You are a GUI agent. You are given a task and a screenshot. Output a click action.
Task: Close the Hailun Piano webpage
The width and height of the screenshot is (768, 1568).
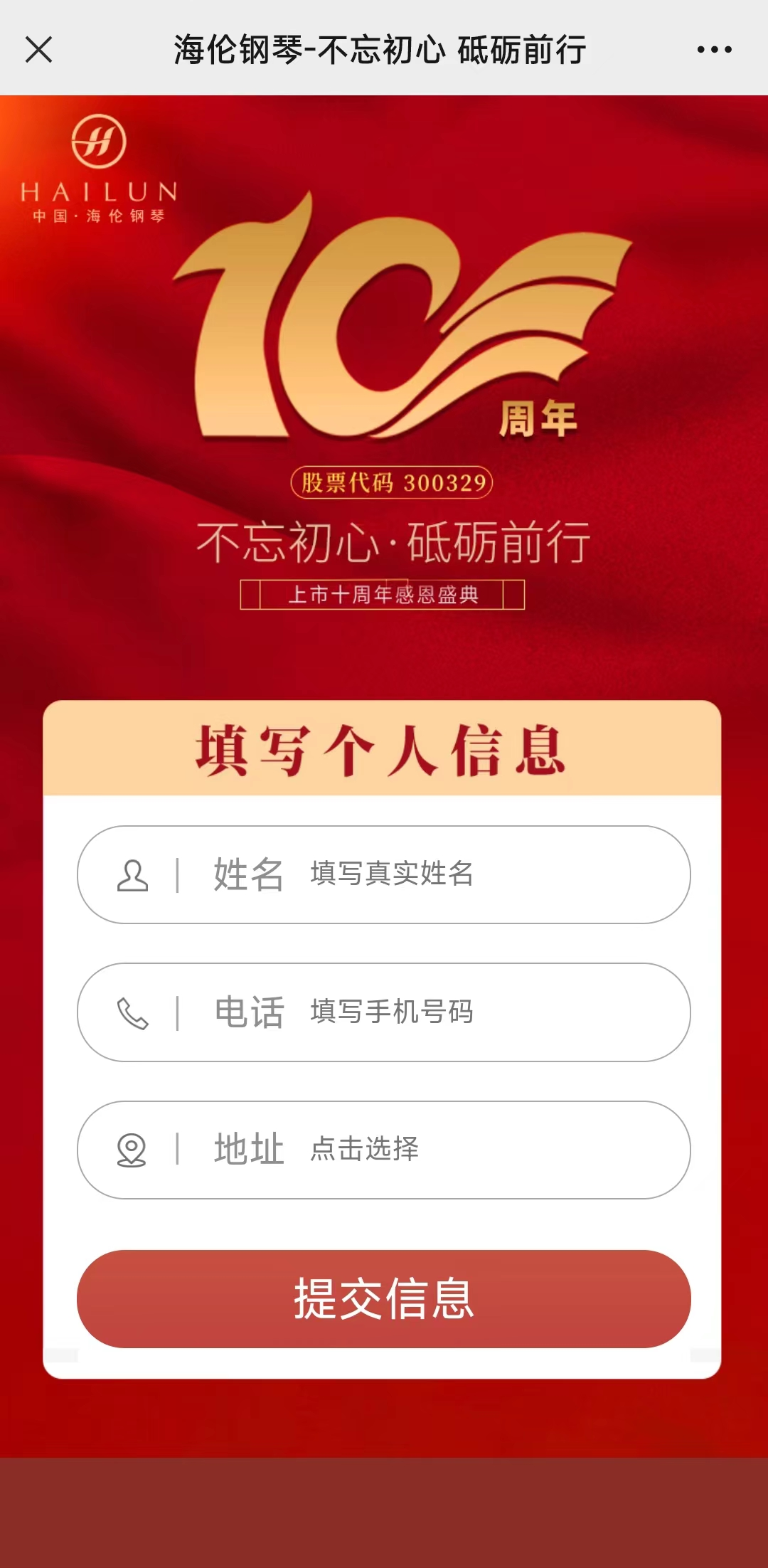pyautogui.click(x=38, y=50)
